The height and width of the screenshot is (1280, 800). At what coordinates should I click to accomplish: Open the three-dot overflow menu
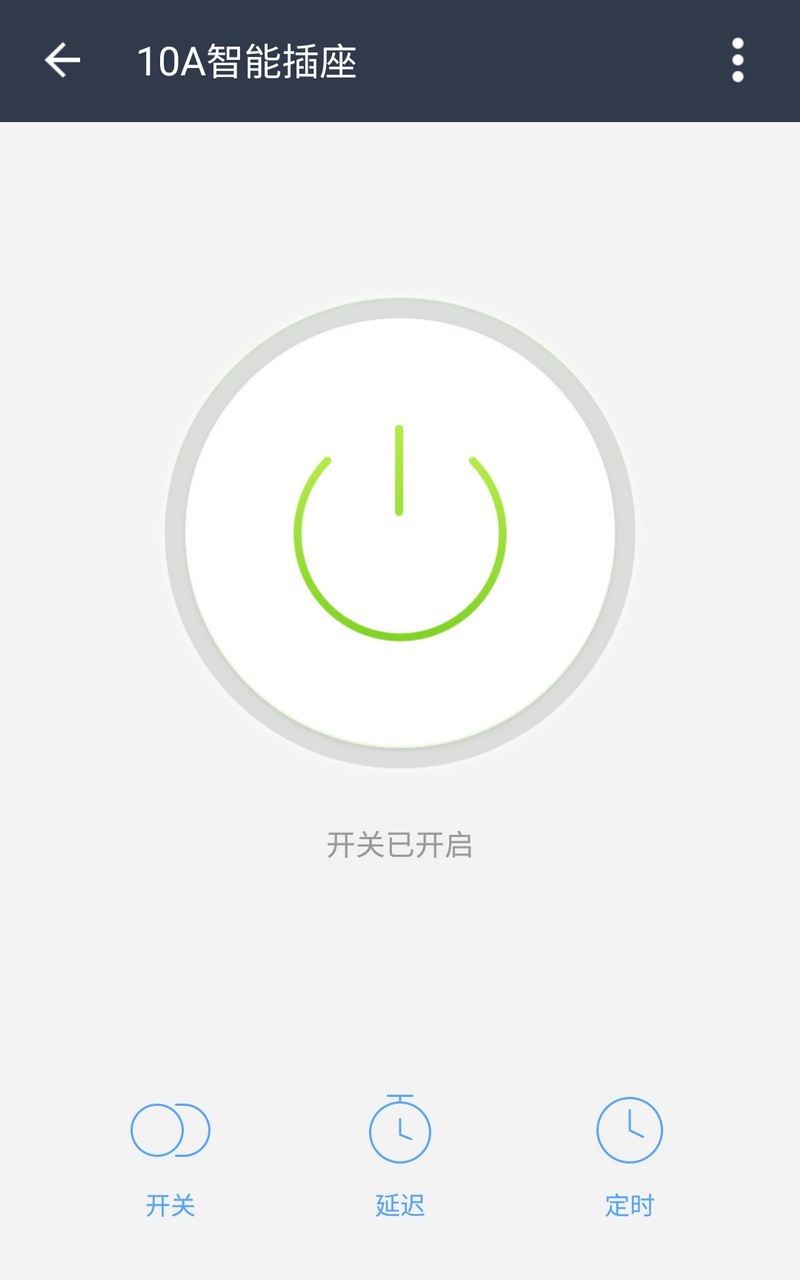point(738,61)
